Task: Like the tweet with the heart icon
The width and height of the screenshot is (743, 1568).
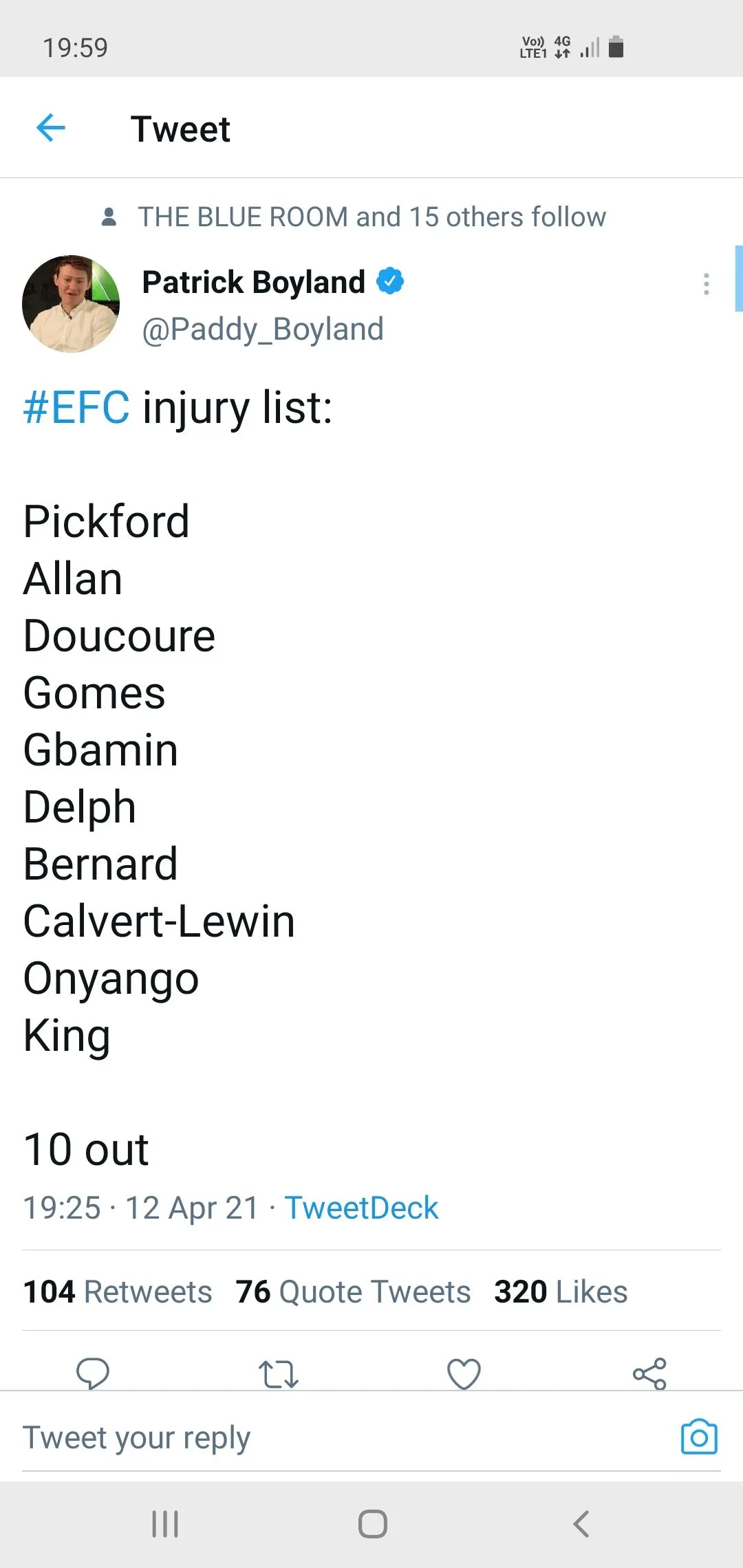Action: coord(464,1373)
